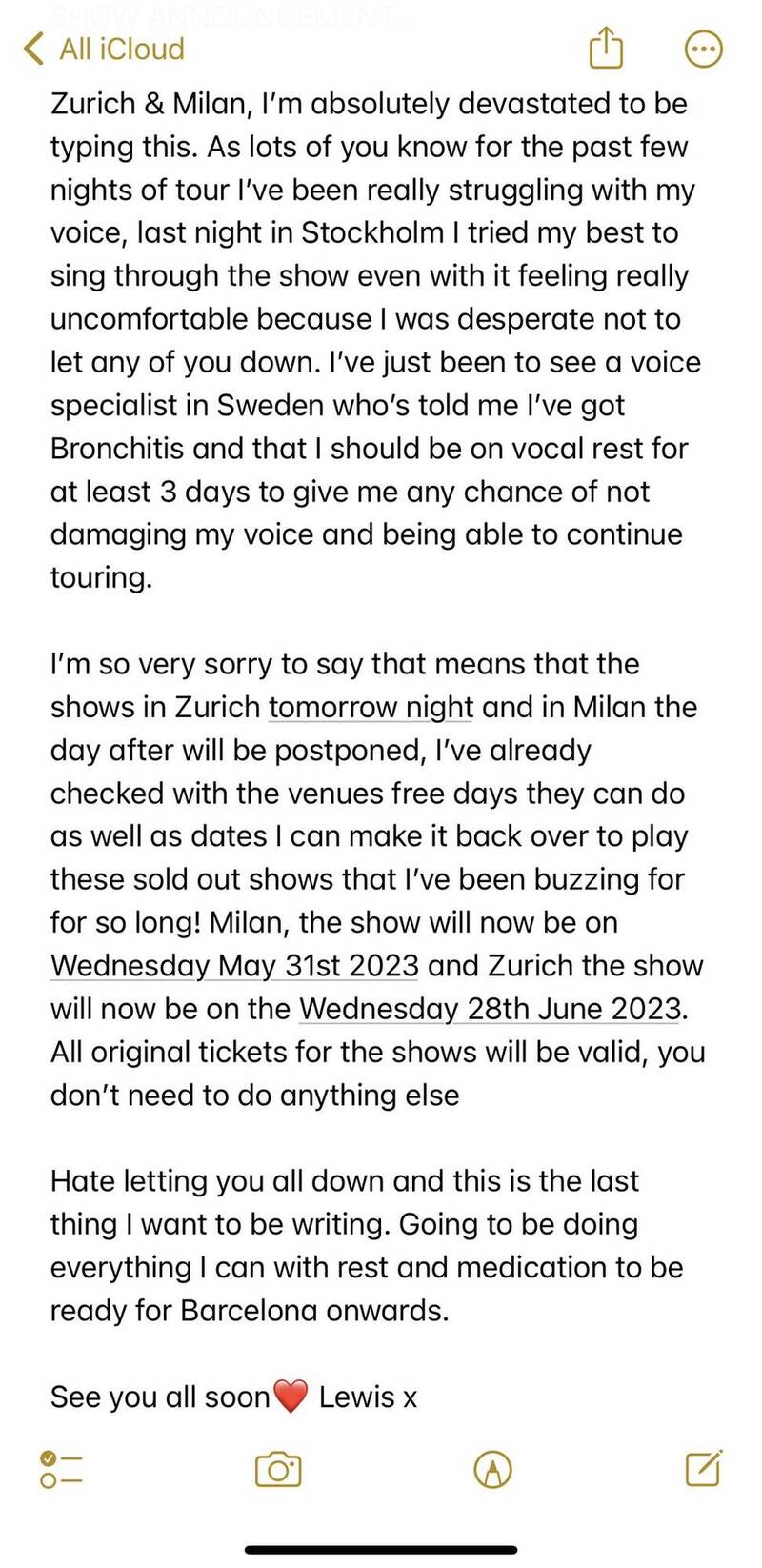The image size is (762, 1568).
Task: Open the camera attachment option
Action: (x=278, y=1470)
